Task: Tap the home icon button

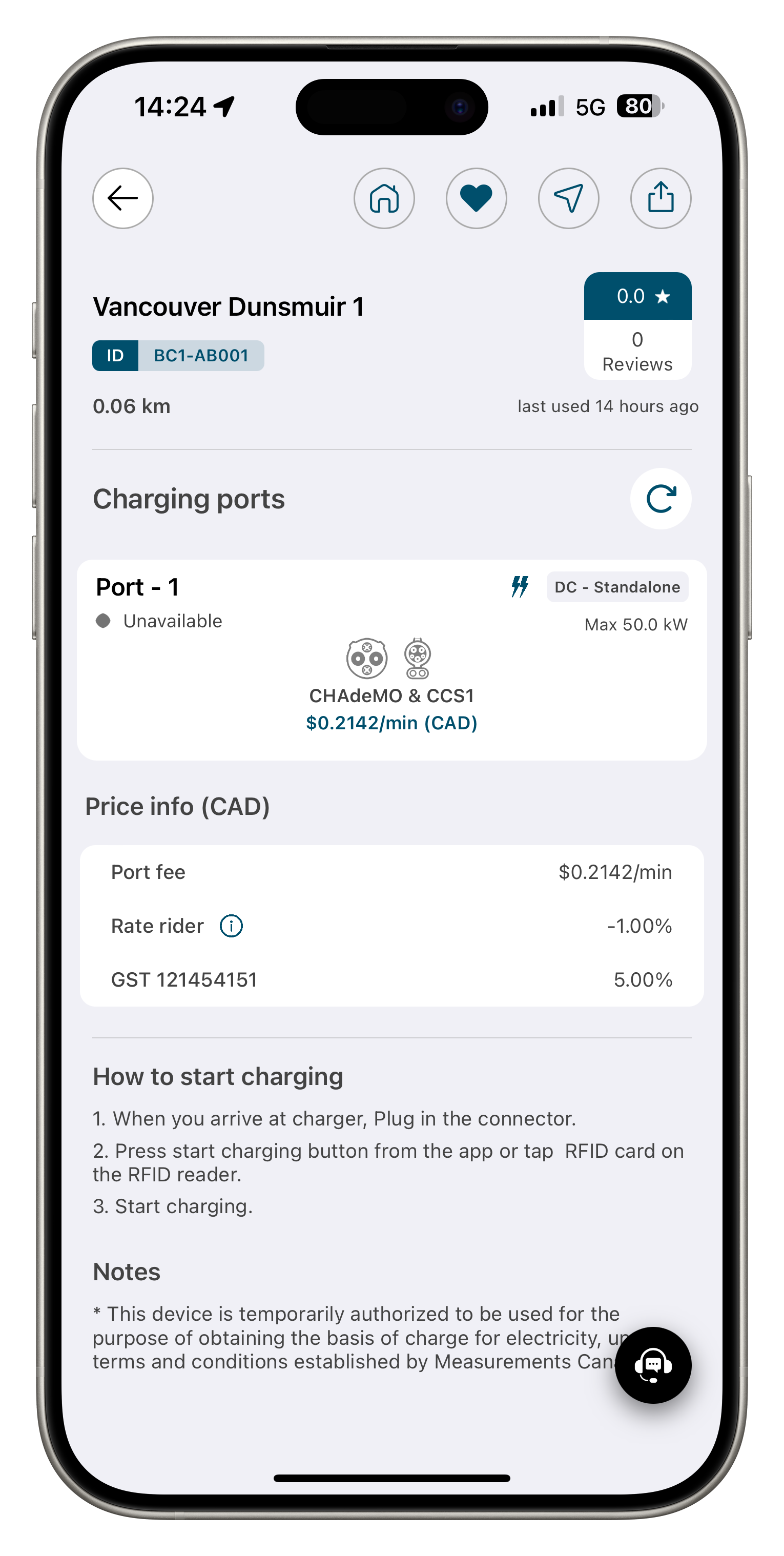Action: tap(384, 198)
